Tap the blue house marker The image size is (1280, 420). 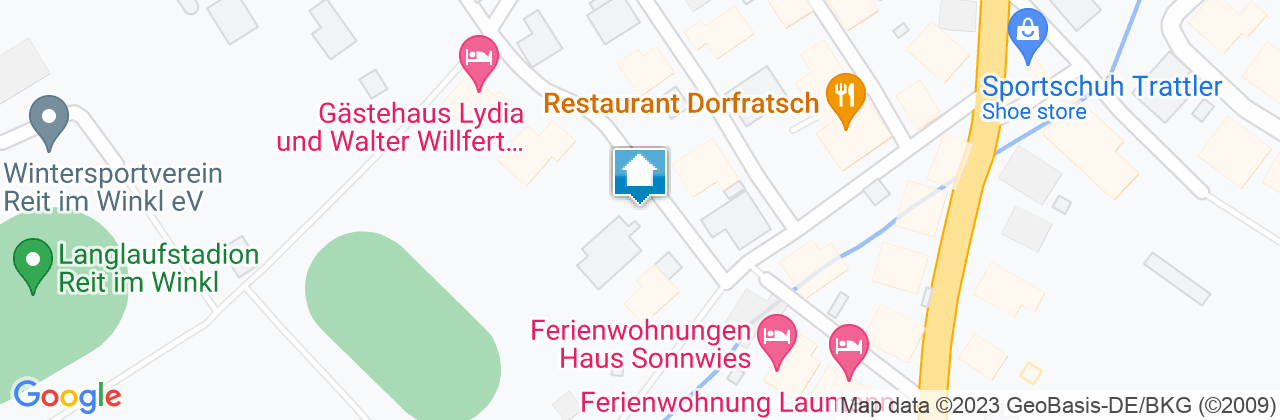pos(639,173)
